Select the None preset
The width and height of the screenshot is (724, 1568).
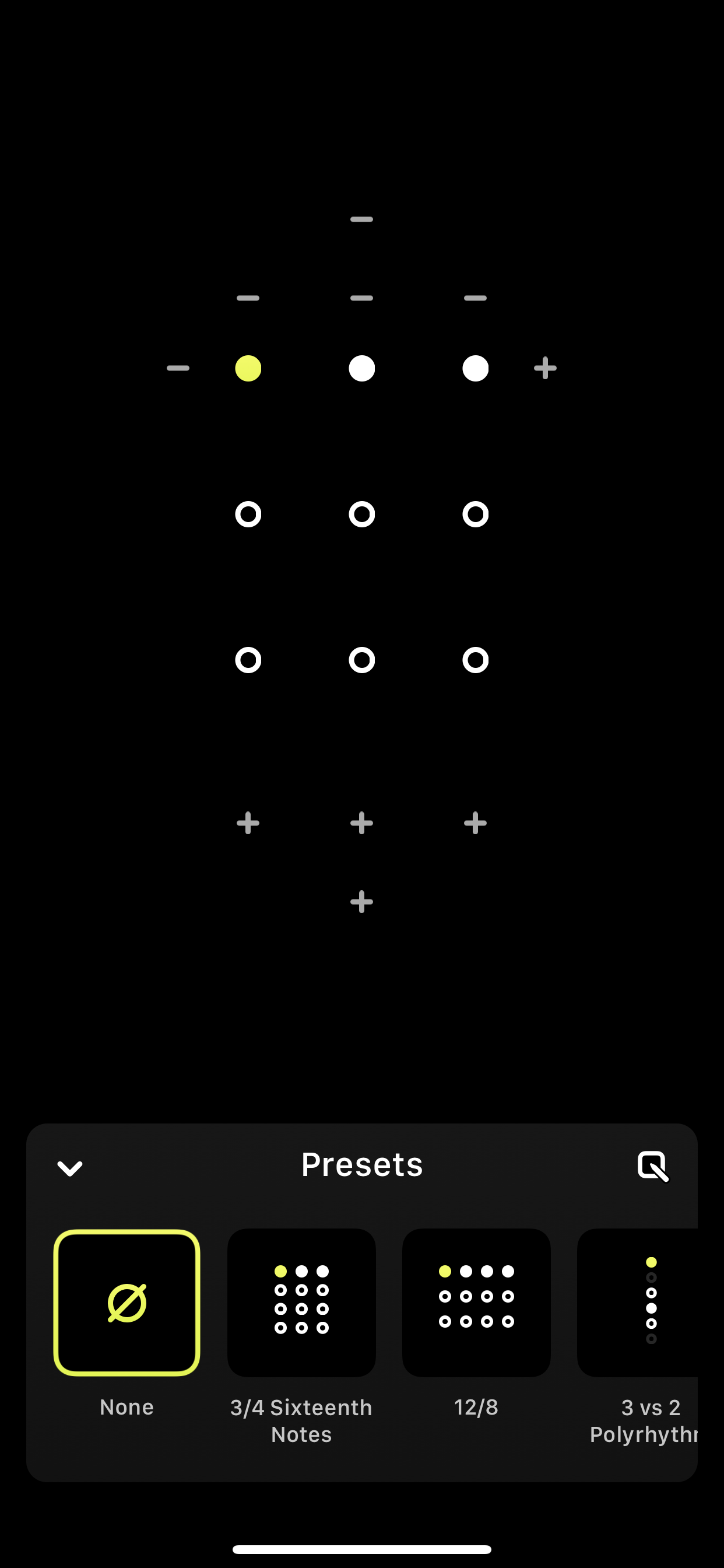tap(126, 1303)
